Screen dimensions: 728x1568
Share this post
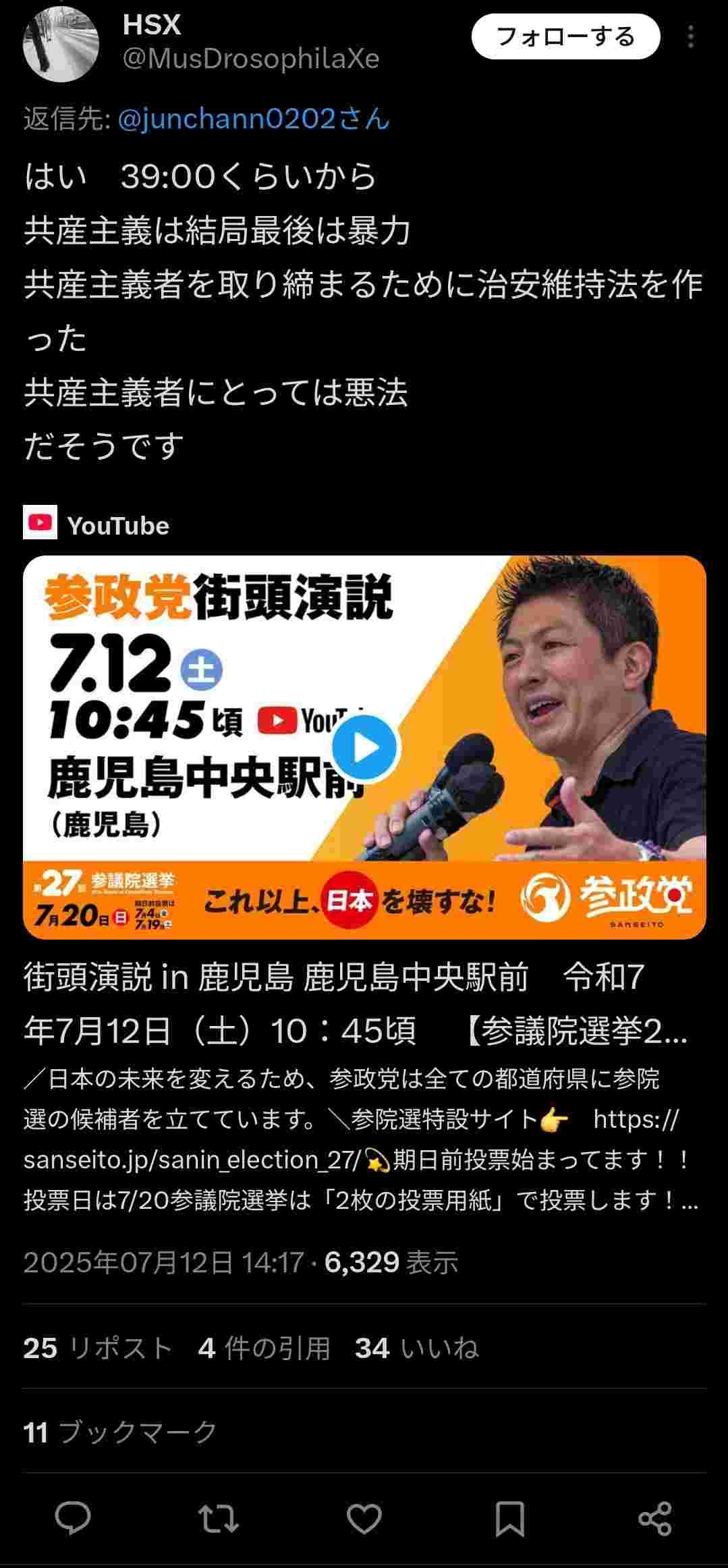click(654, 1519)
